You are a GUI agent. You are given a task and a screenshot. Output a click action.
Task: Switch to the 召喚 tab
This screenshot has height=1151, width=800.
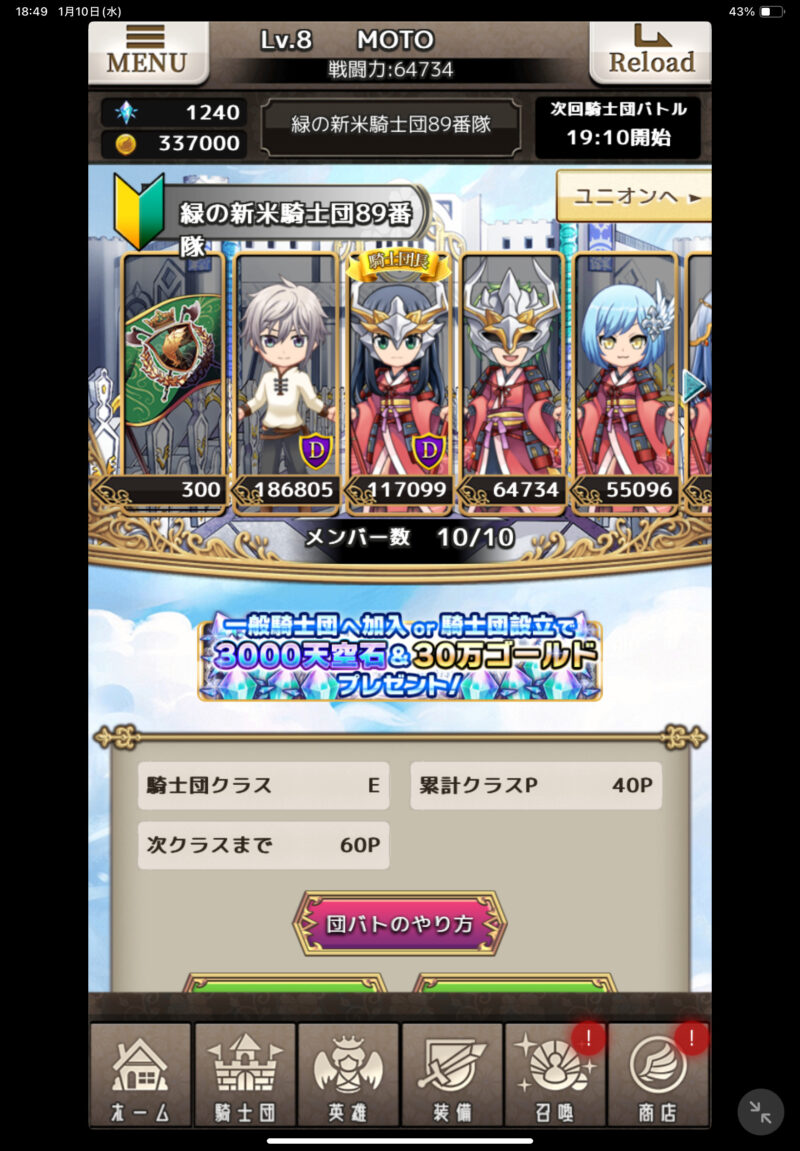(555, 1074)
